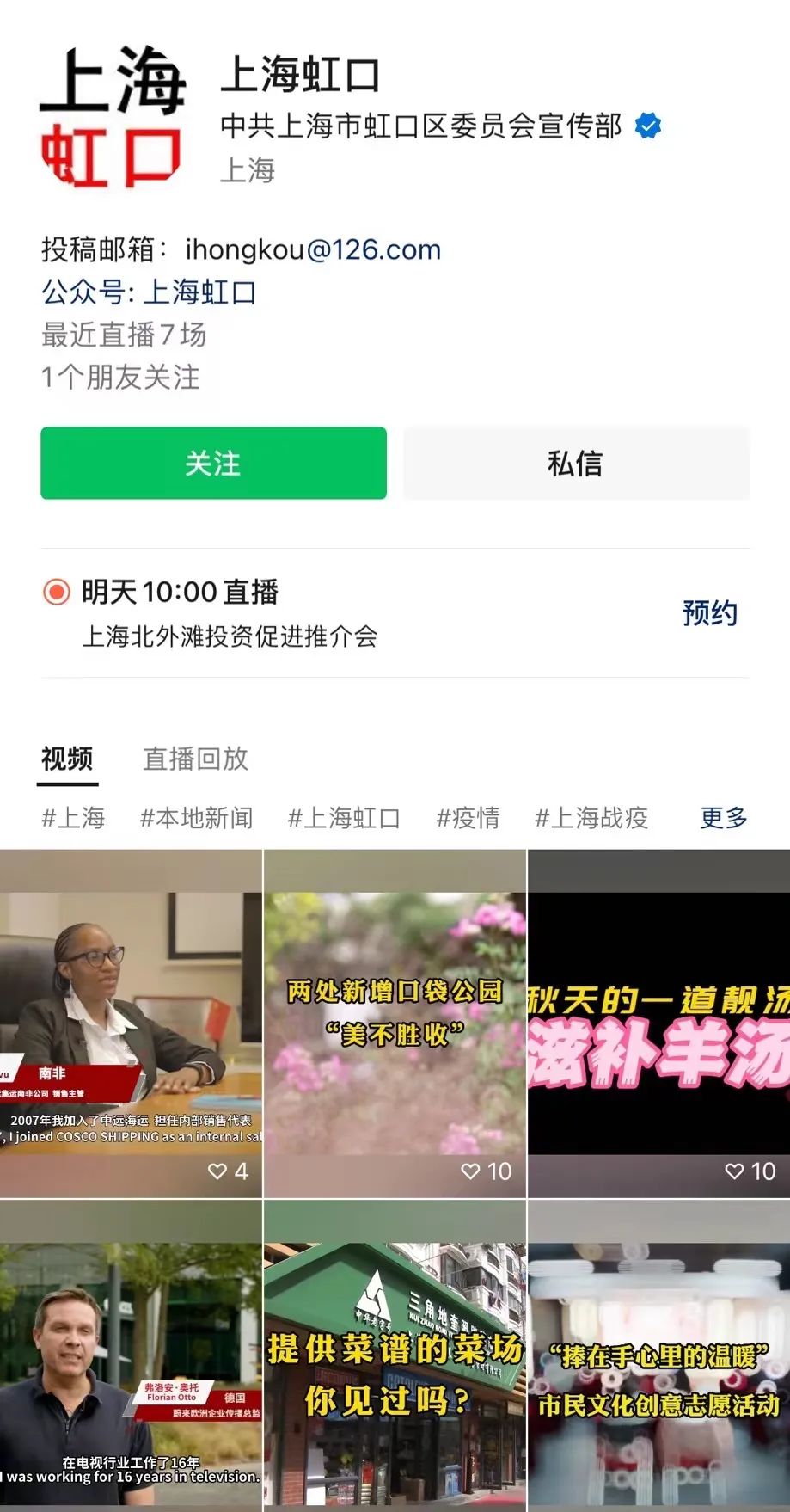Play the 两处新增口袋公园 video

click(x=395, y=1023)
